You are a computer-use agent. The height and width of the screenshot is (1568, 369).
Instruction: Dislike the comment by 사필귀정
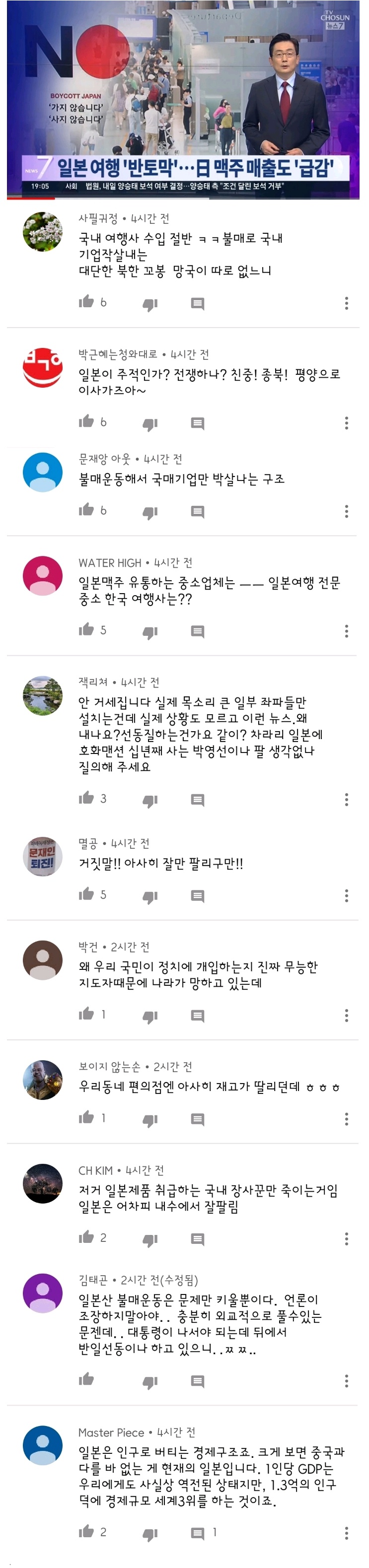tap(150, 304)
